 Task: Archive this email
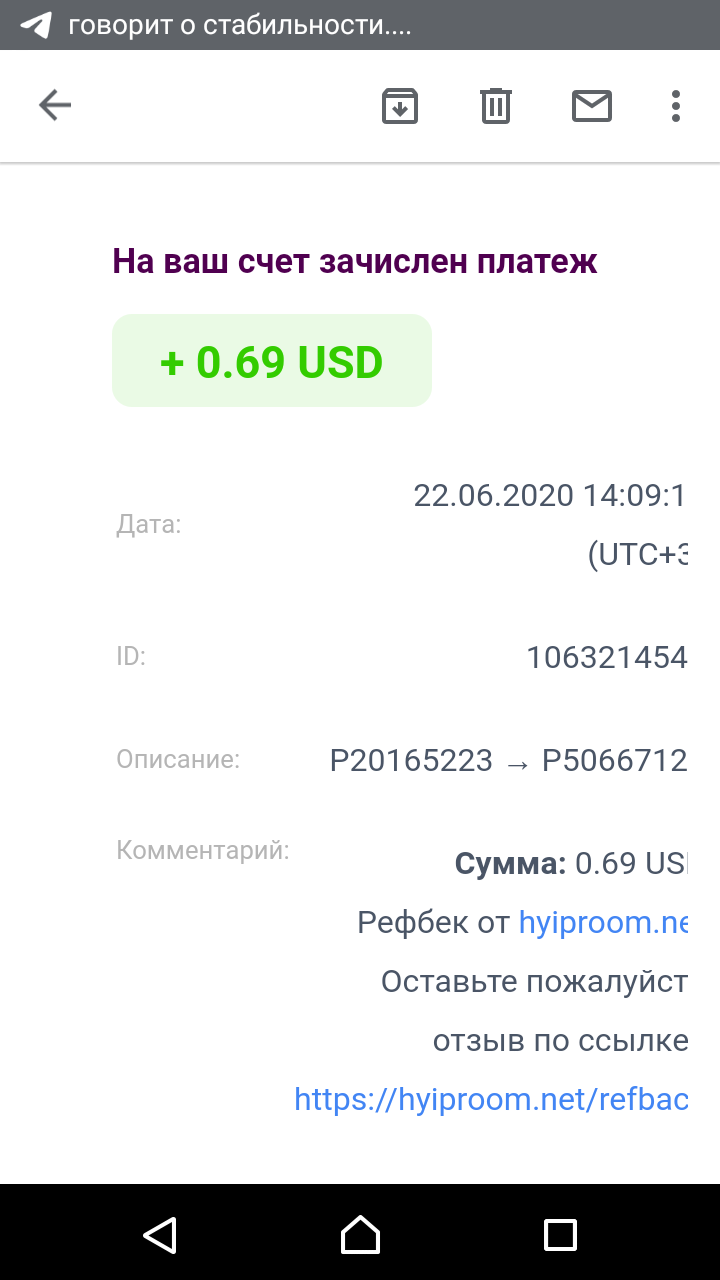(400, 105)
